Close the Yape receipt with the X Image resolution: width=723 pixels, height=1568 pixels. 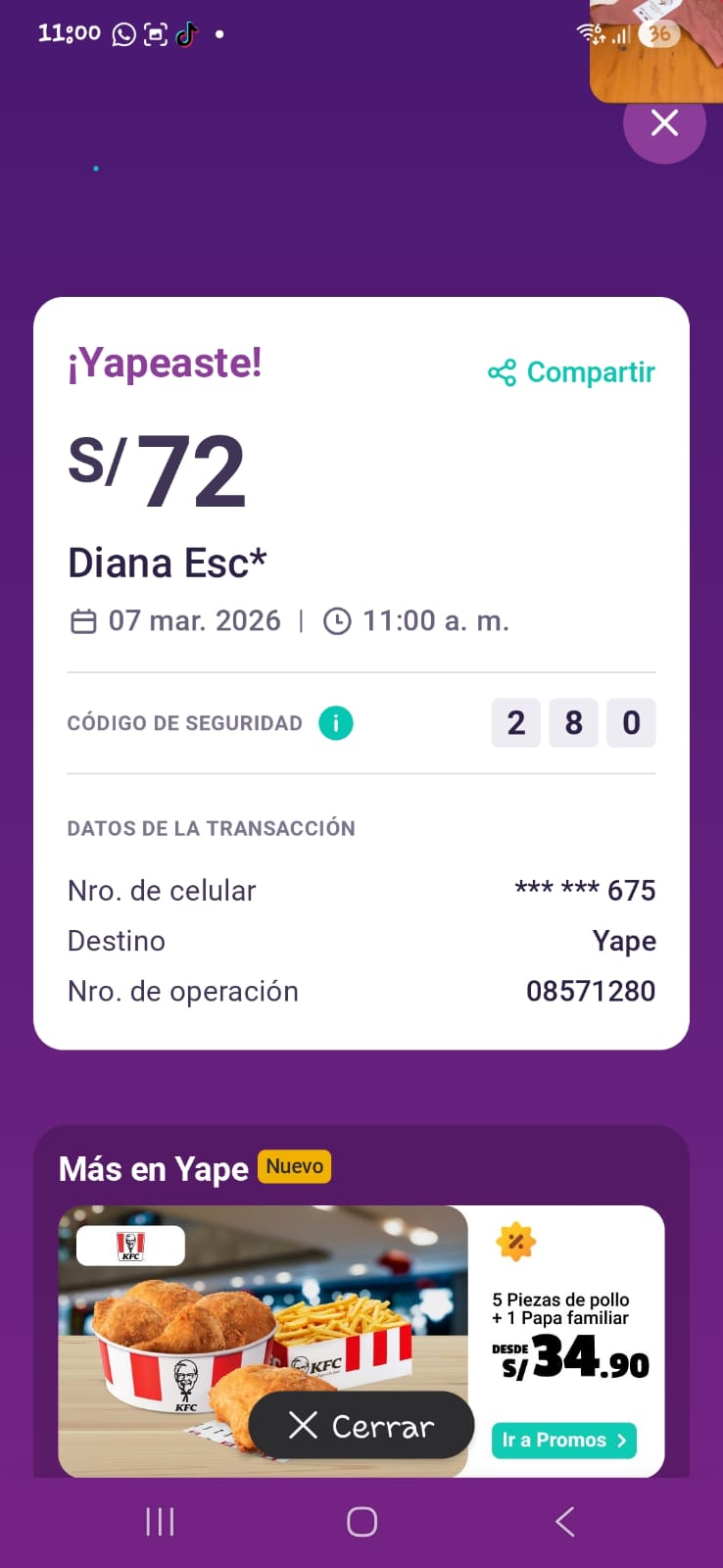pyautogui.click(x=664, y=124)
